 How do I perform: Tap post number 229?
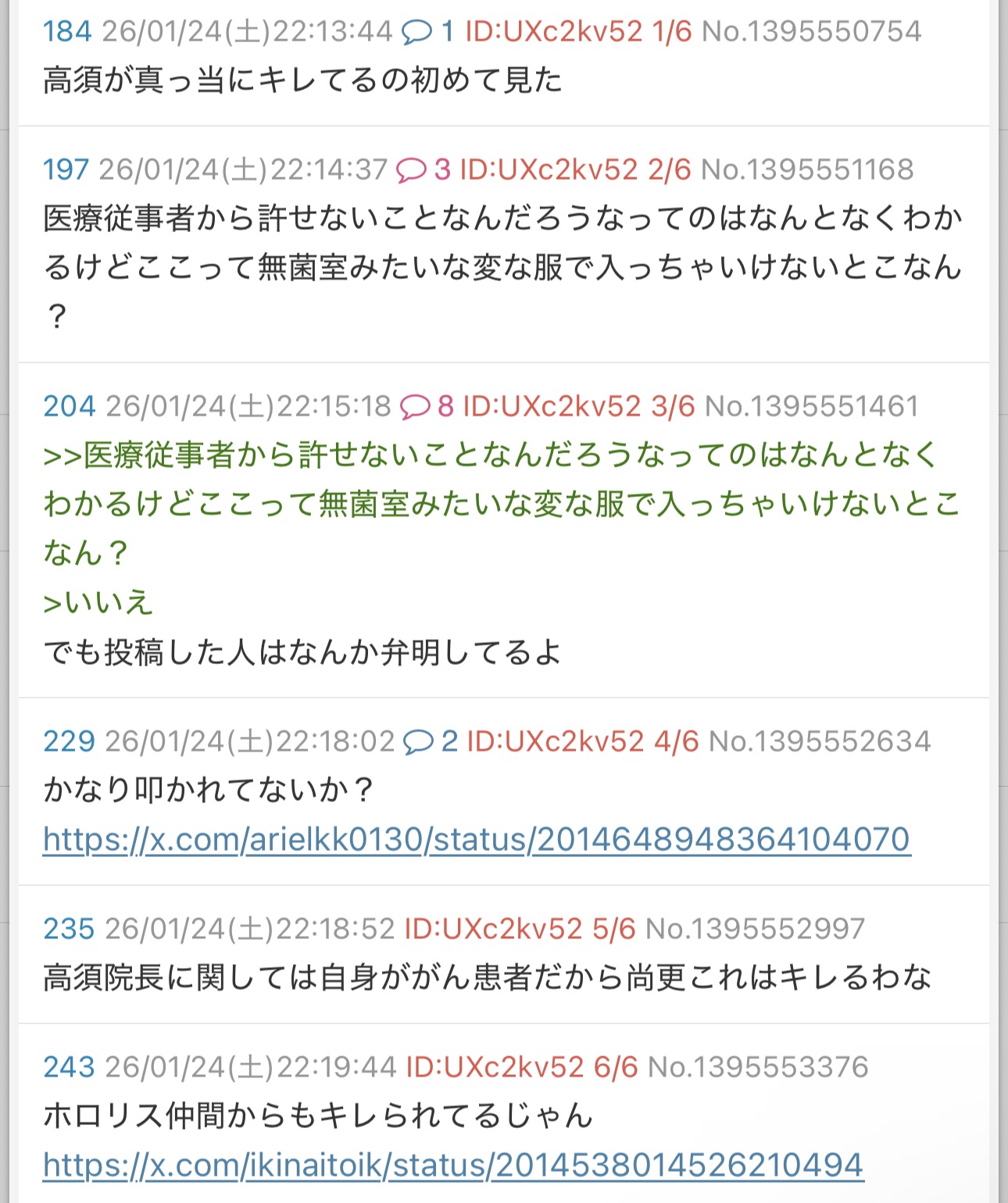pyautogui.click(x=69, y=741)
